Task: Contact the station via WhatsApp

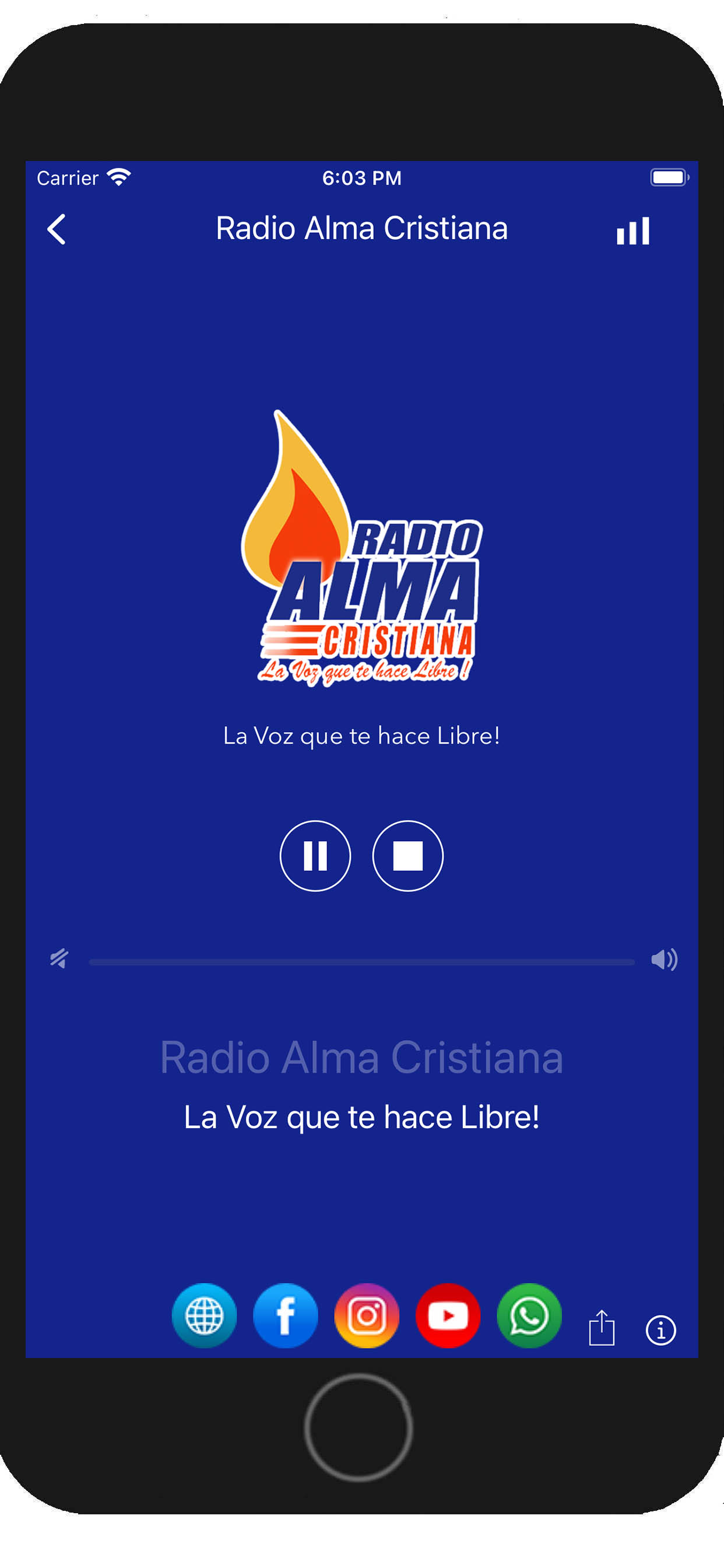Action: pos(529,1315)
